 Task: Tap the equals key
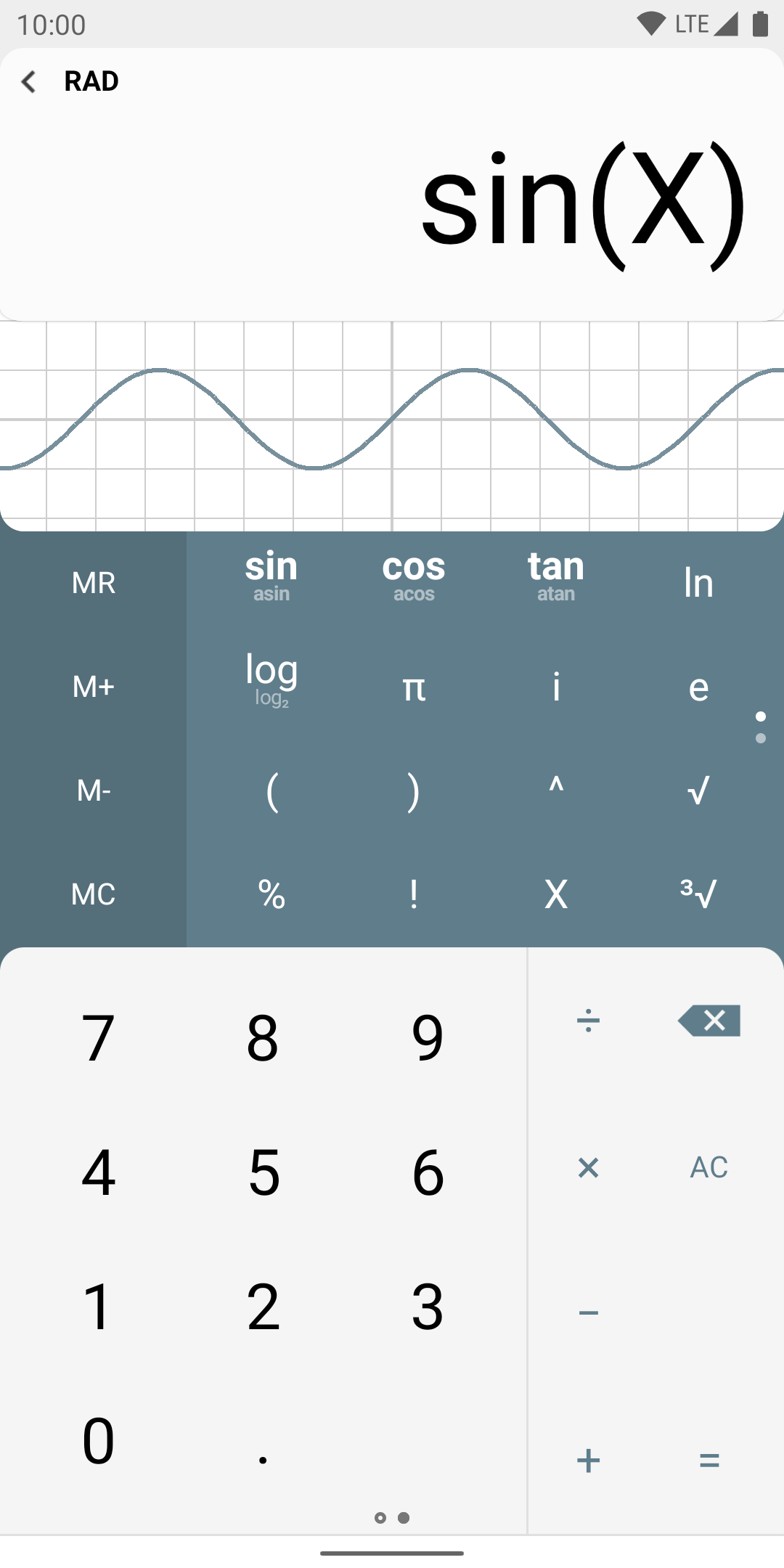point(709,1461)
